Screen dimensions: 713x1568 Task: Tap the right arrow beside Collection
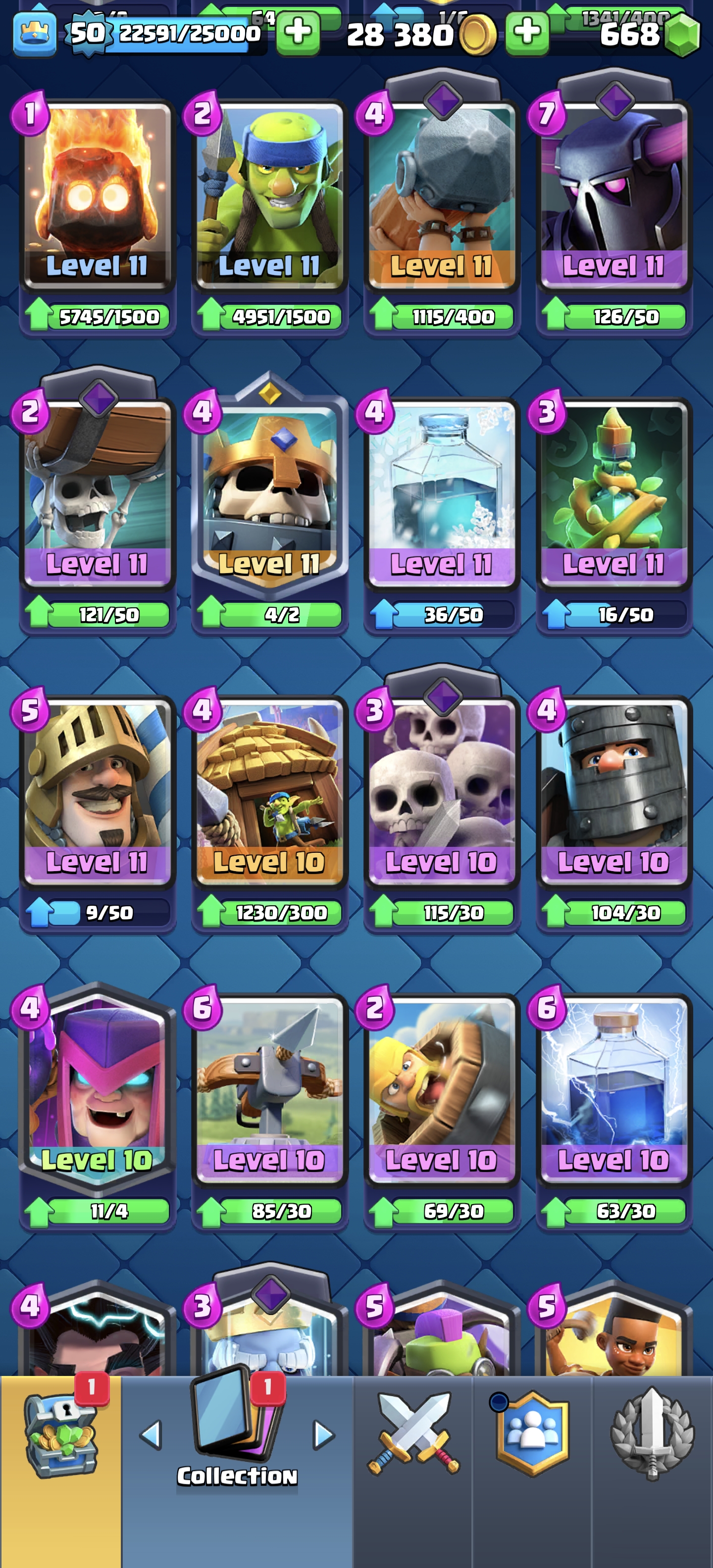pyautogui.click(x=323, y=1435)
